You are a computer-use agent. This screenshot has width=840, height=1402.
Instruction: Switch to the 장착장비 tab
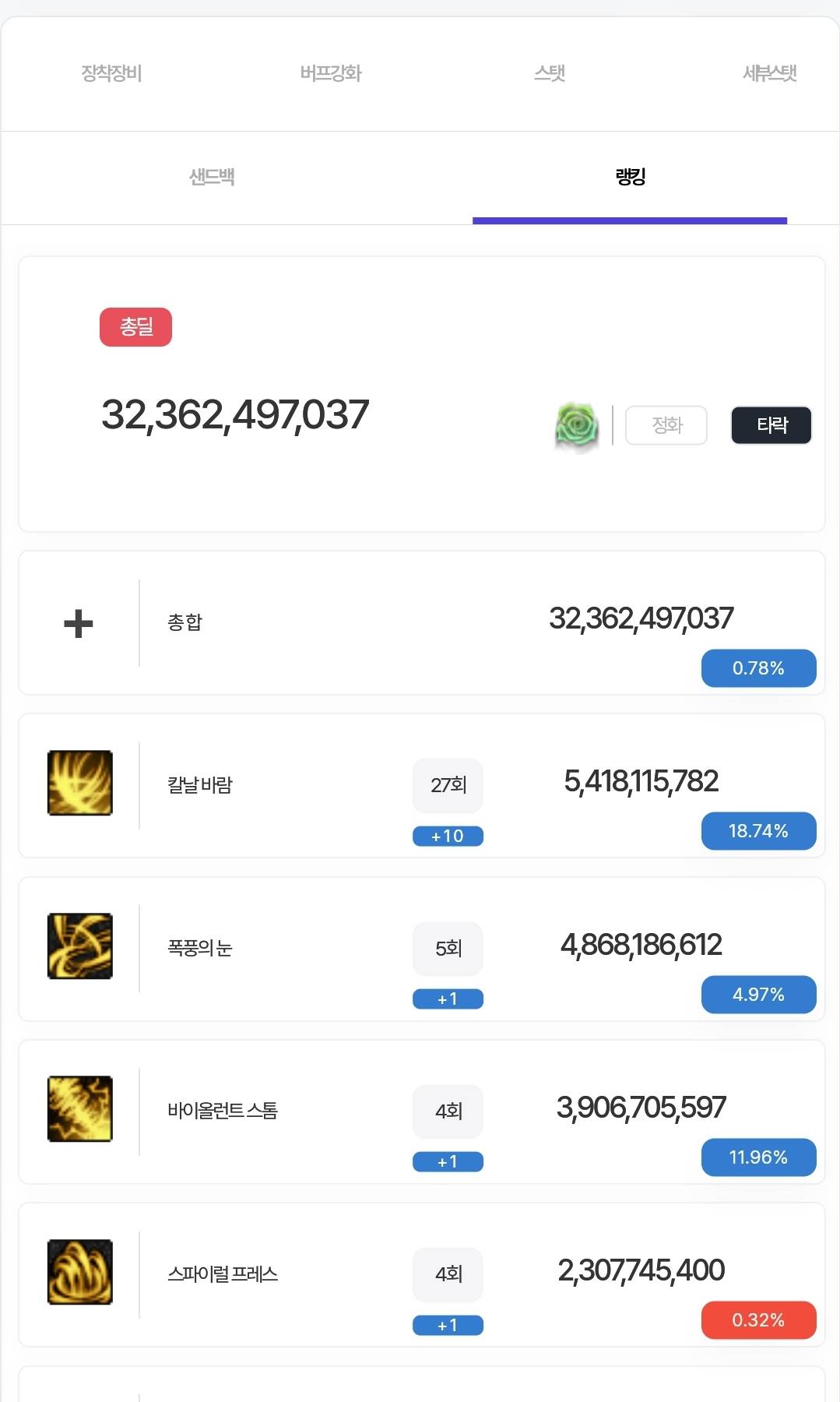(111, 73)
